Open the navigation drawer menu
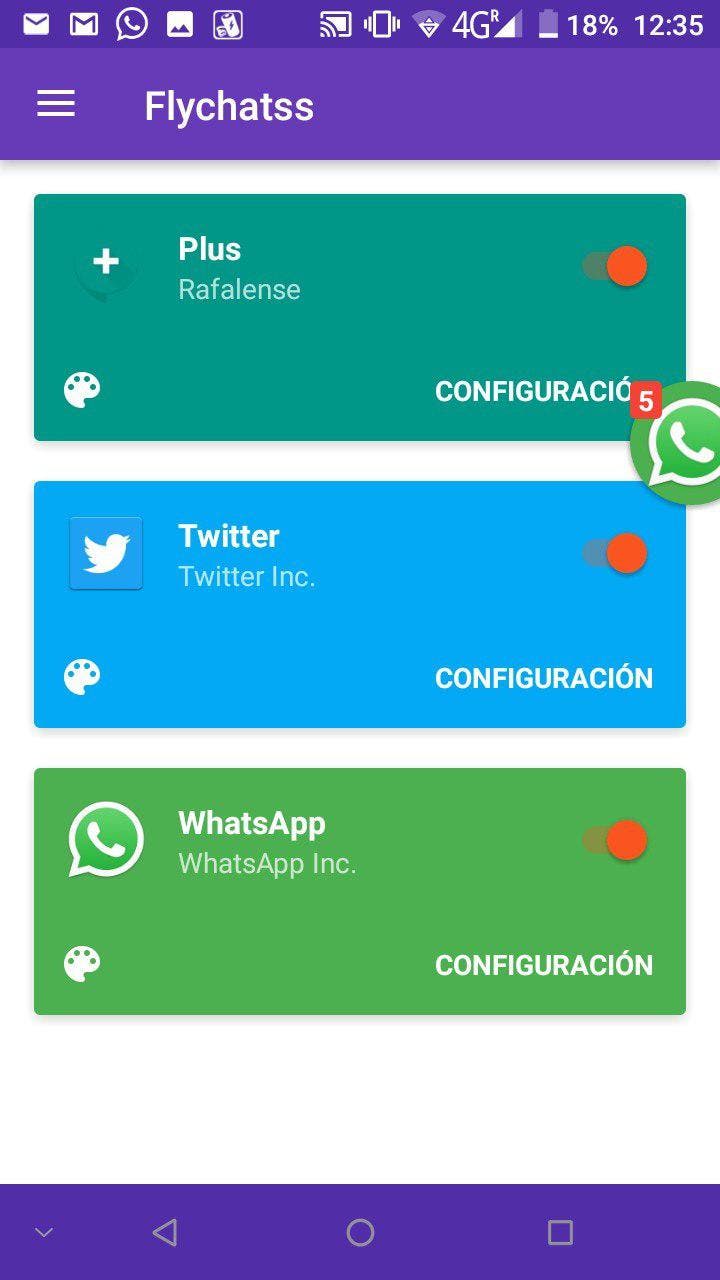Viewport: 720px width, 1280px height. click(56, 104)
